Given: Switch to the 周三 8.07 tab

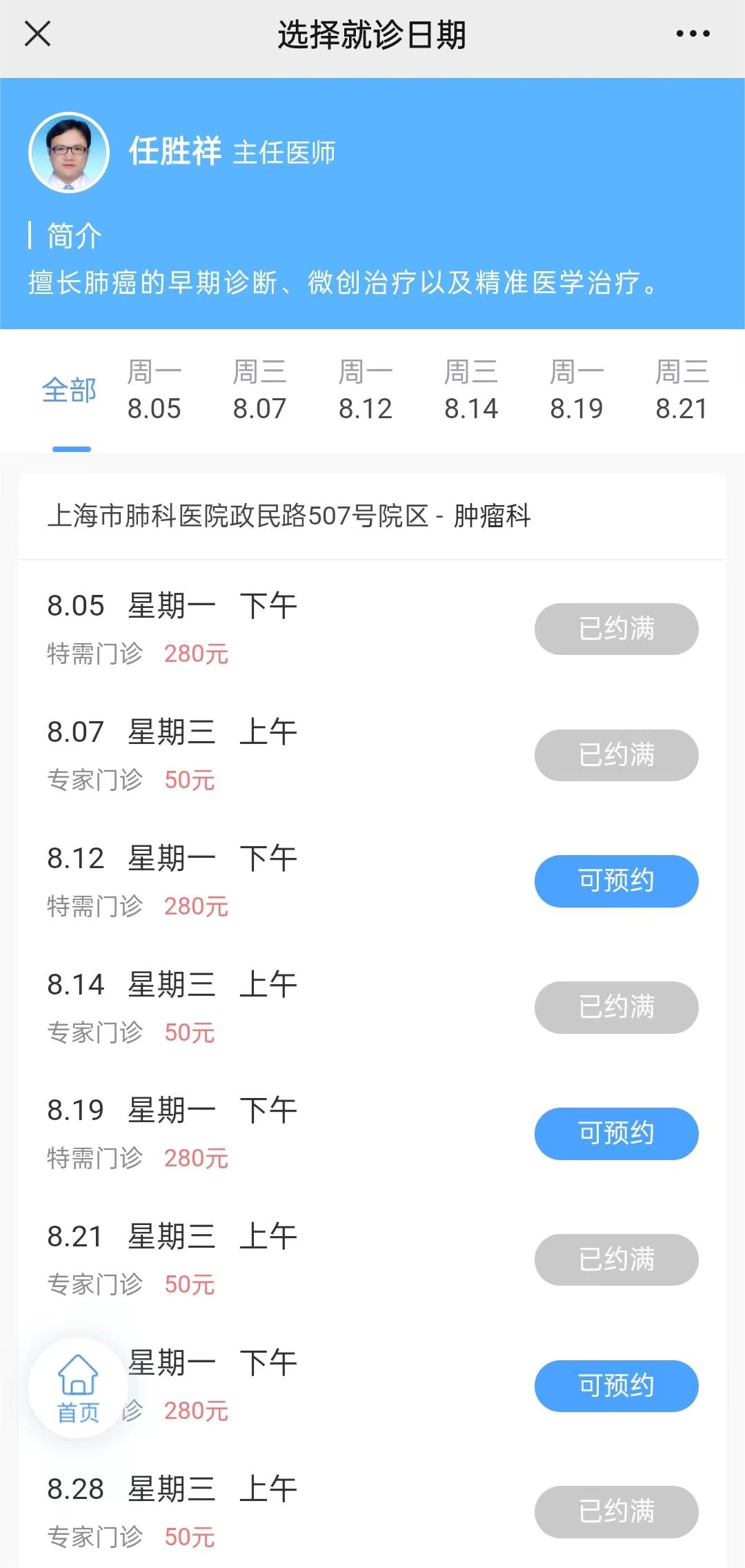Looking at the screenshot, I should tap(259, 391).
